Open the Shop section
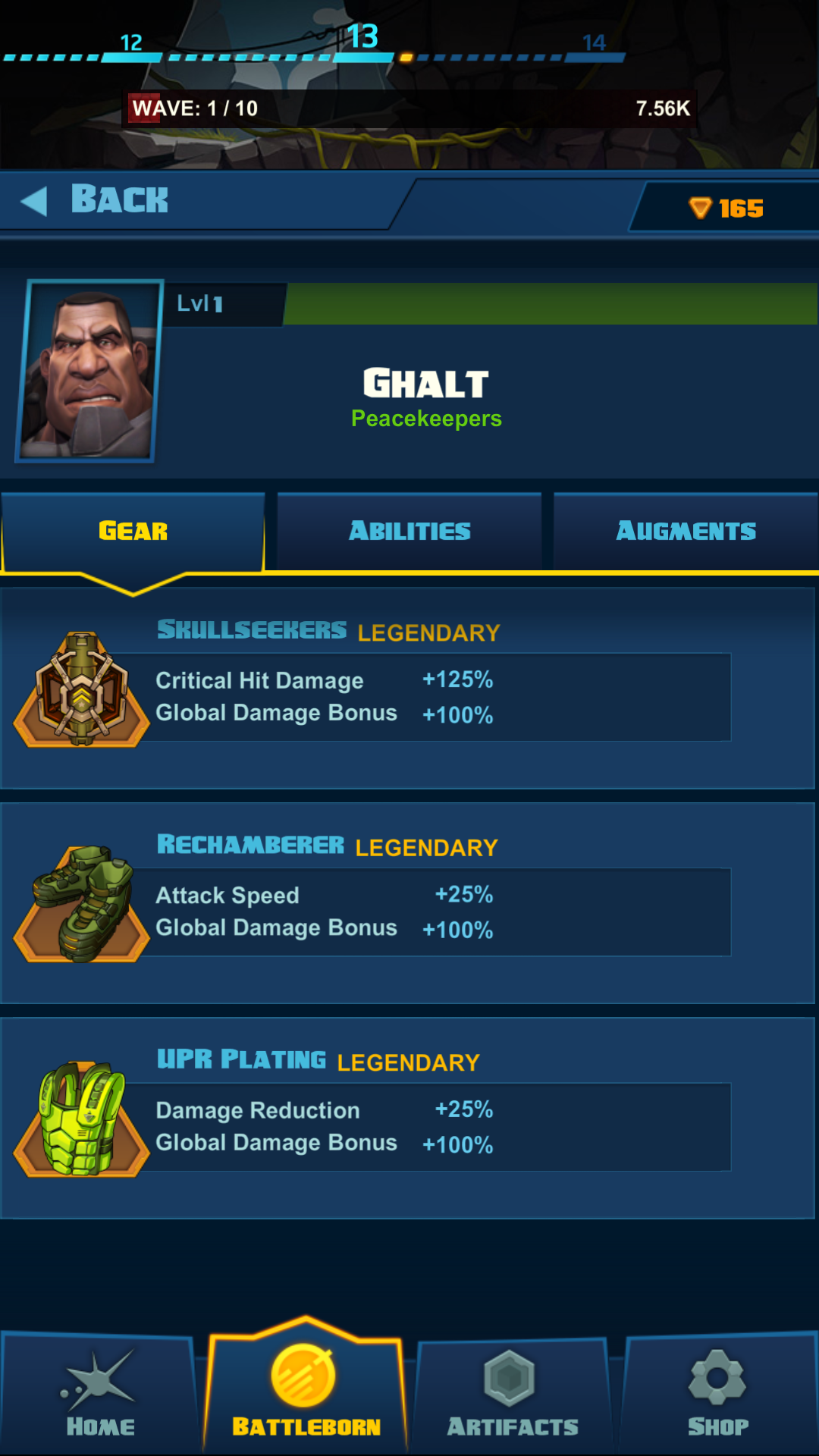 pyautogui.click(x=717, y=1395)
